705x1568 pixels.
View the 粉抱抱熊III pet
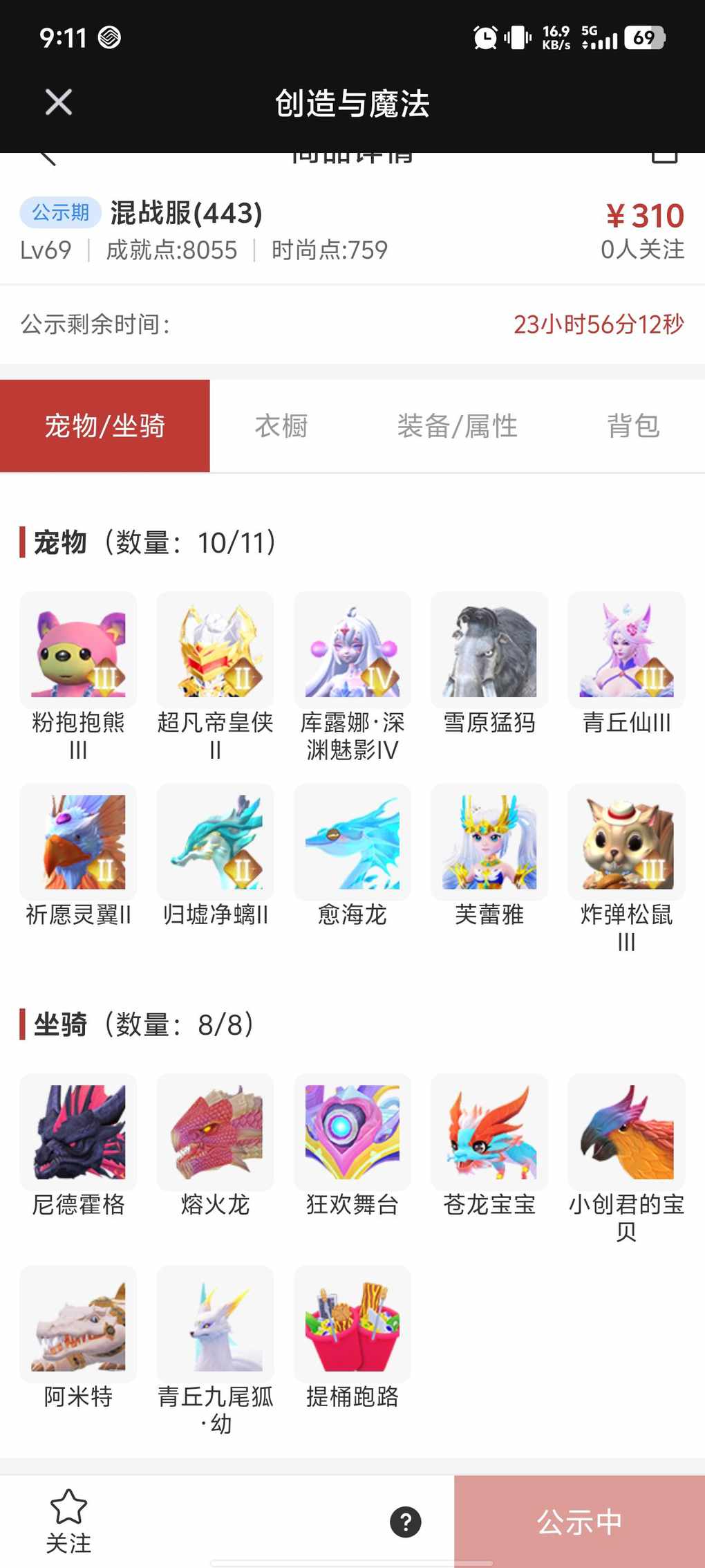(x=78, y=650)
